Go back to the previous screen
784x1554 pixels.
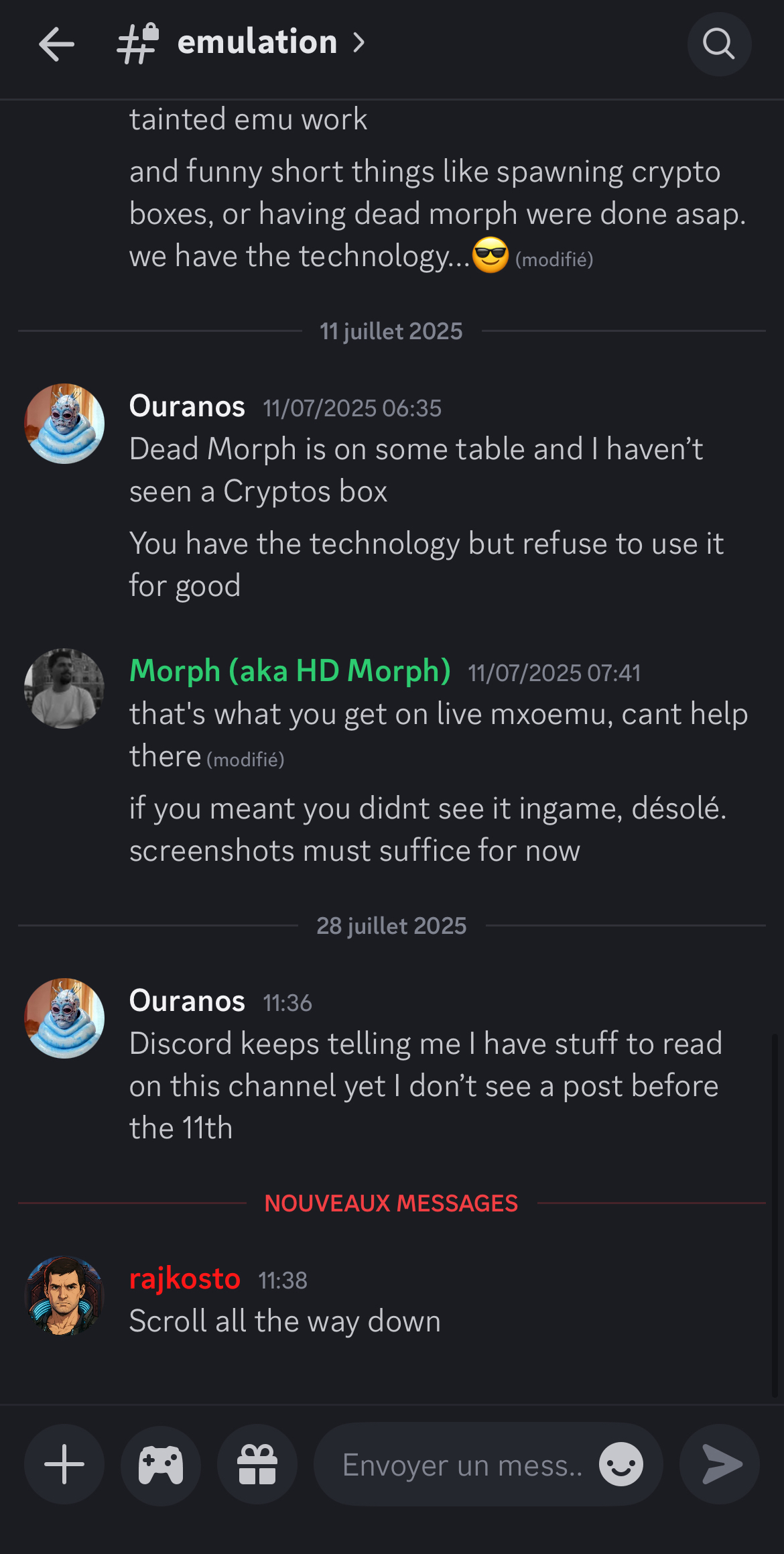coord(56,44)
